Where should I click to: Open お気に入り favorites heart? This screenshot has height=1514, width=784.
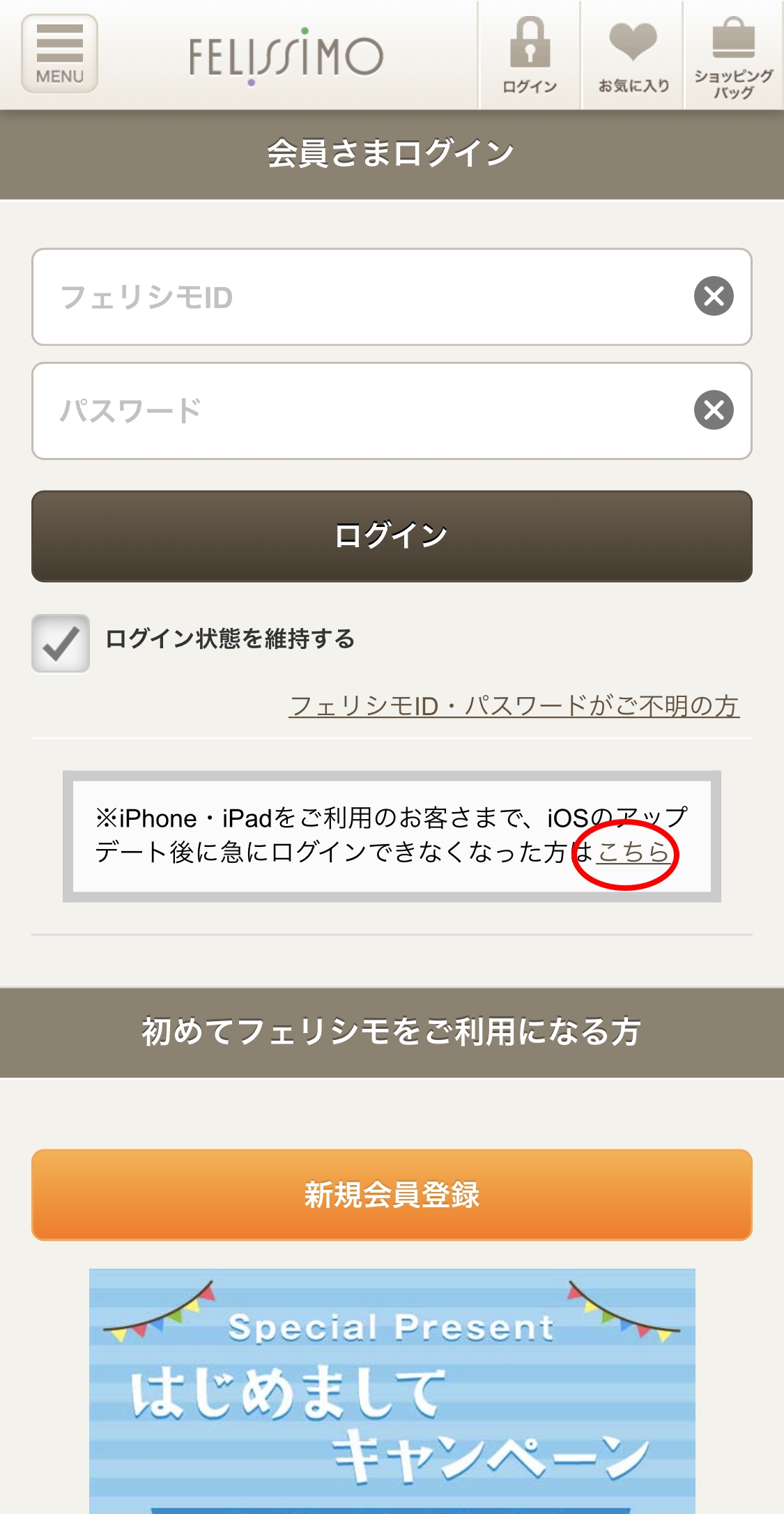pyautogui.click(x=633, y=55)
